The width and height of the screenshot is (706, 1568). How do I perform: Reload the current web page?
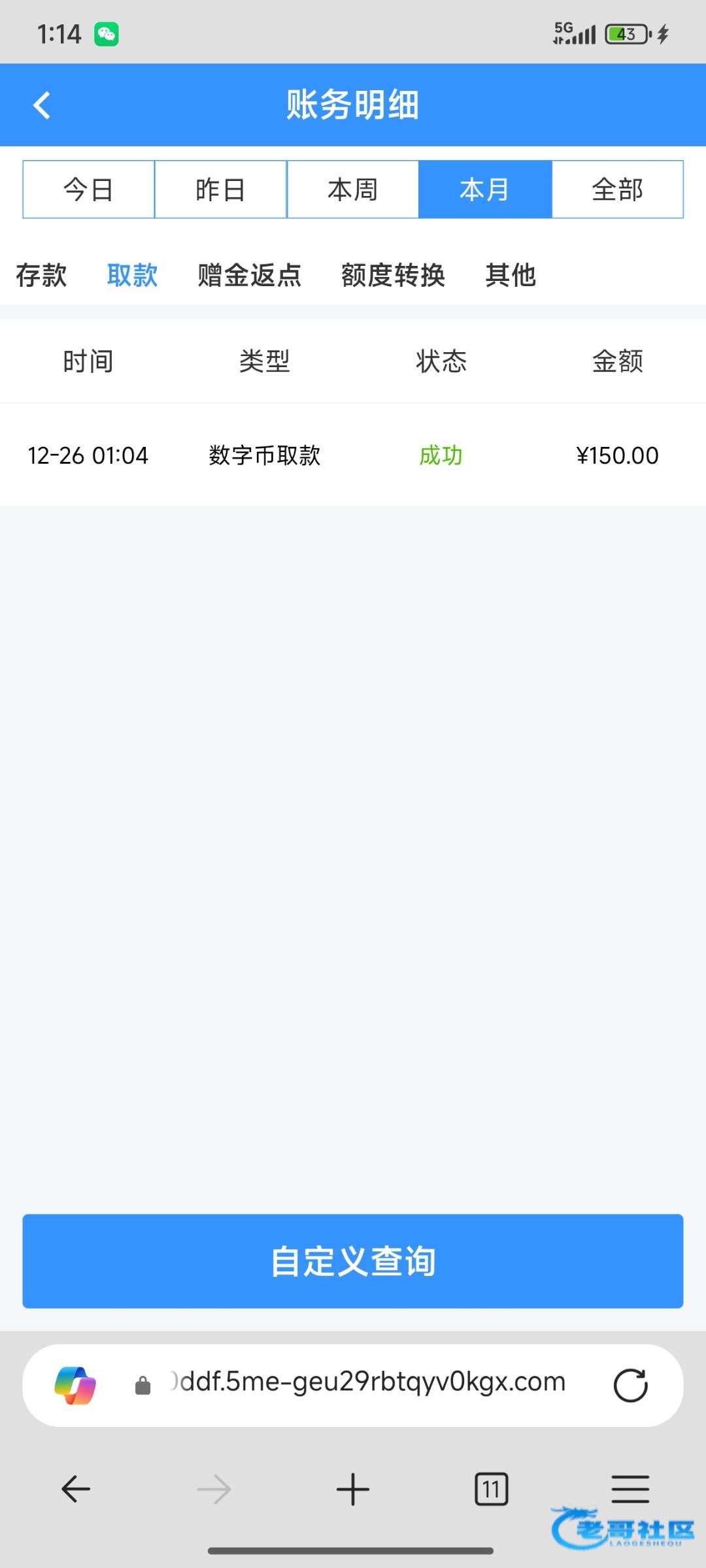(630, 1385)
